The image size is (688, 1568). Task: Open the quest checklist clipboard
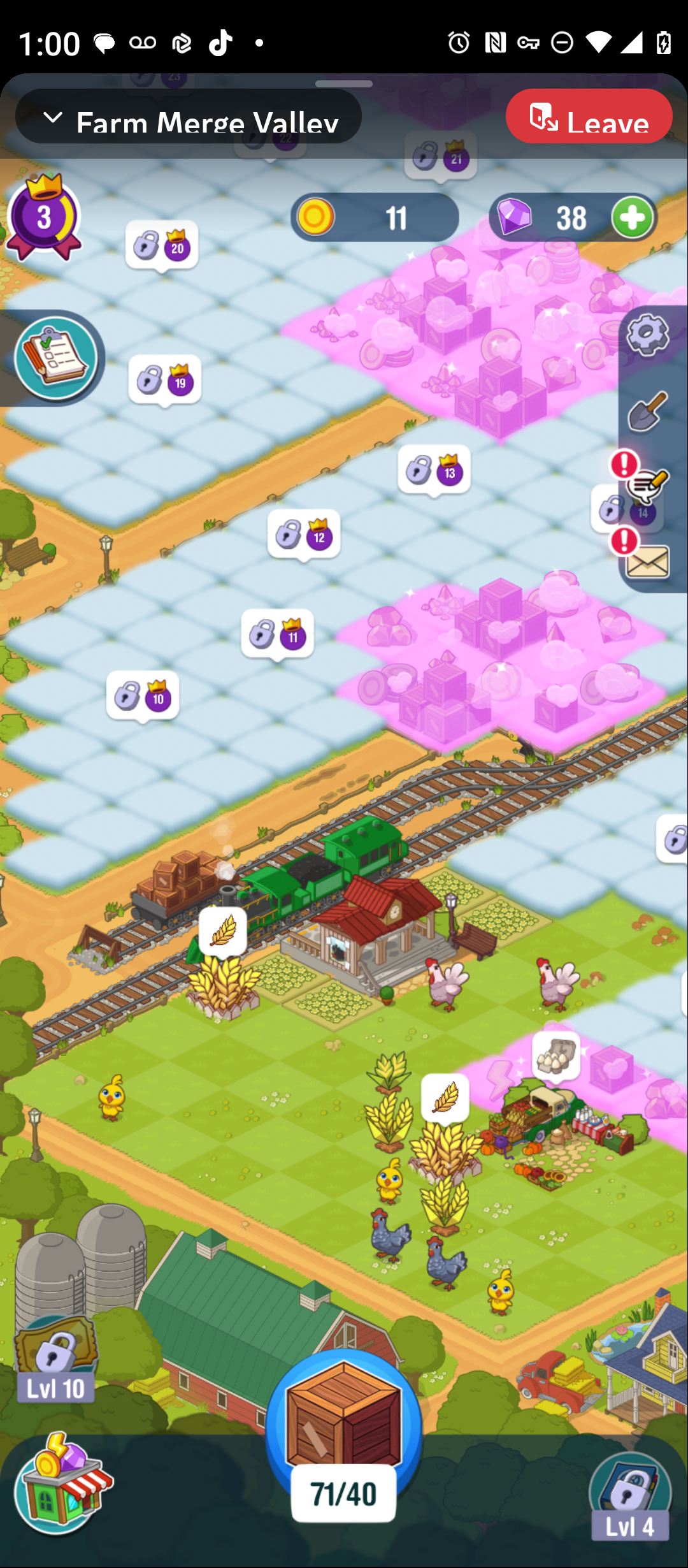tap(55, 358)
